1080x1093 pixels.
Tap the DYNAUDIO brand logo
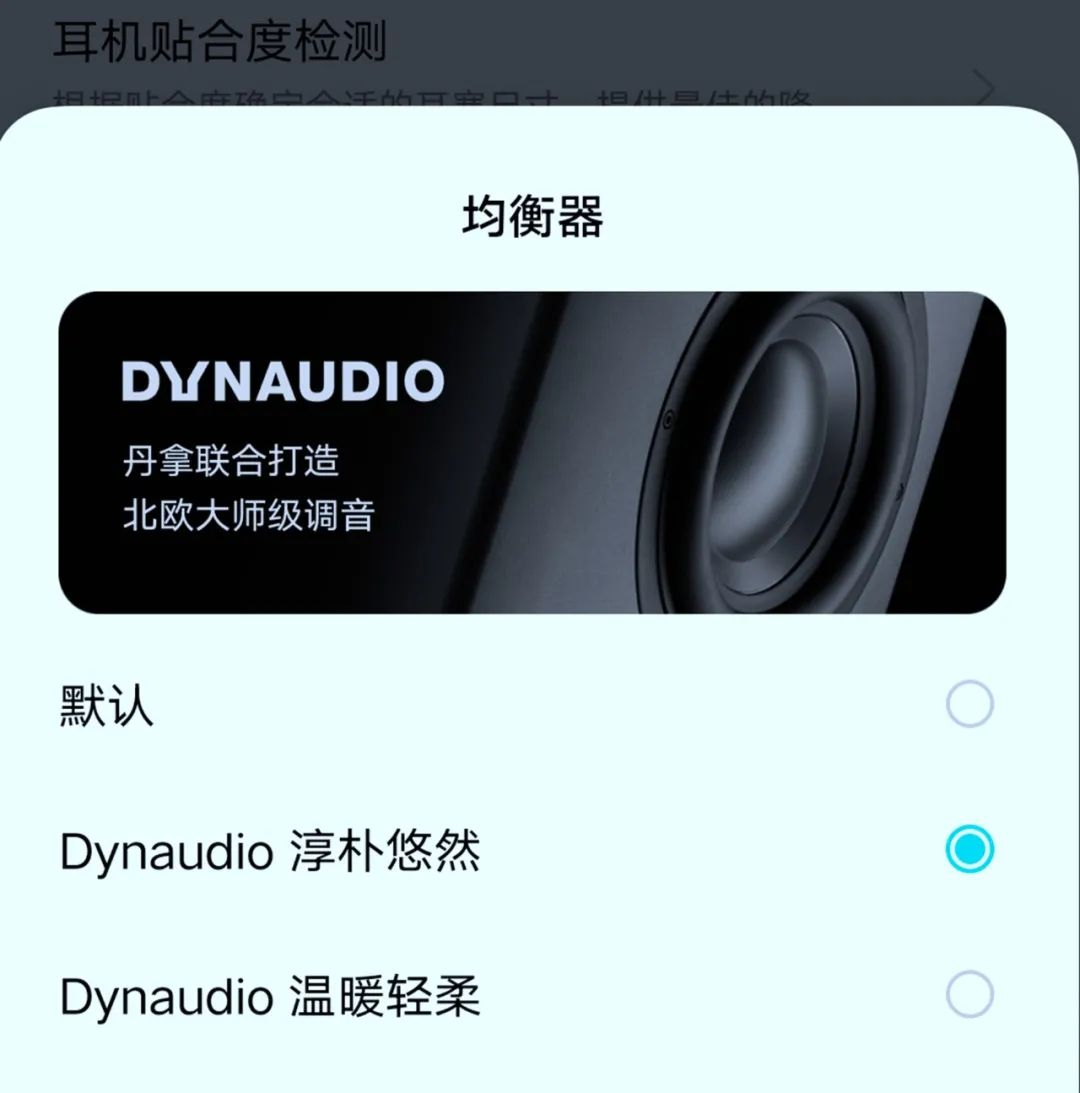click(283, 380)
